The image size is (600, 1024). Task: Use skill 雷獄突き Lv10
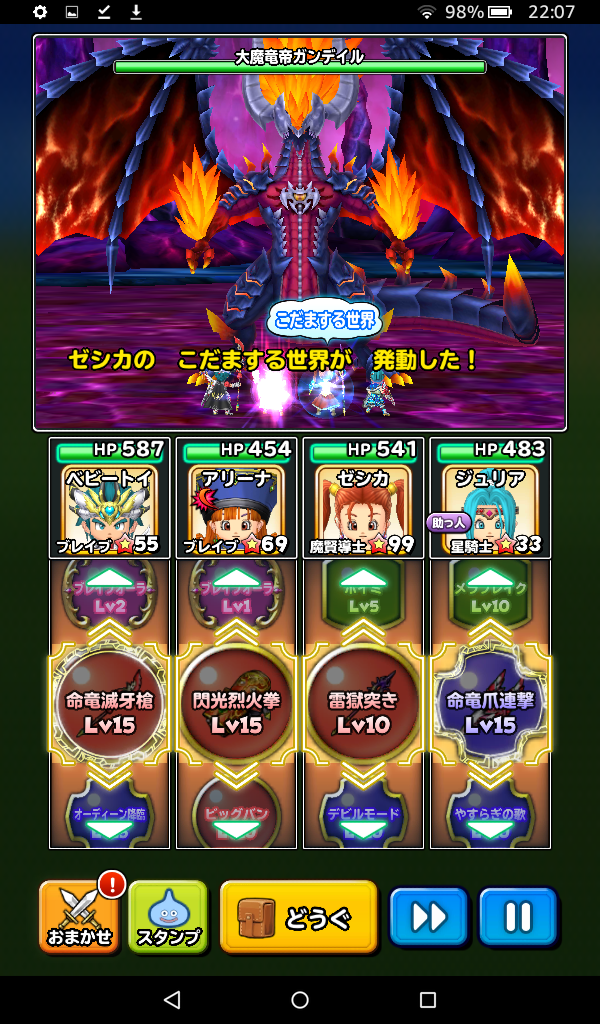click(x=363, y=703)
